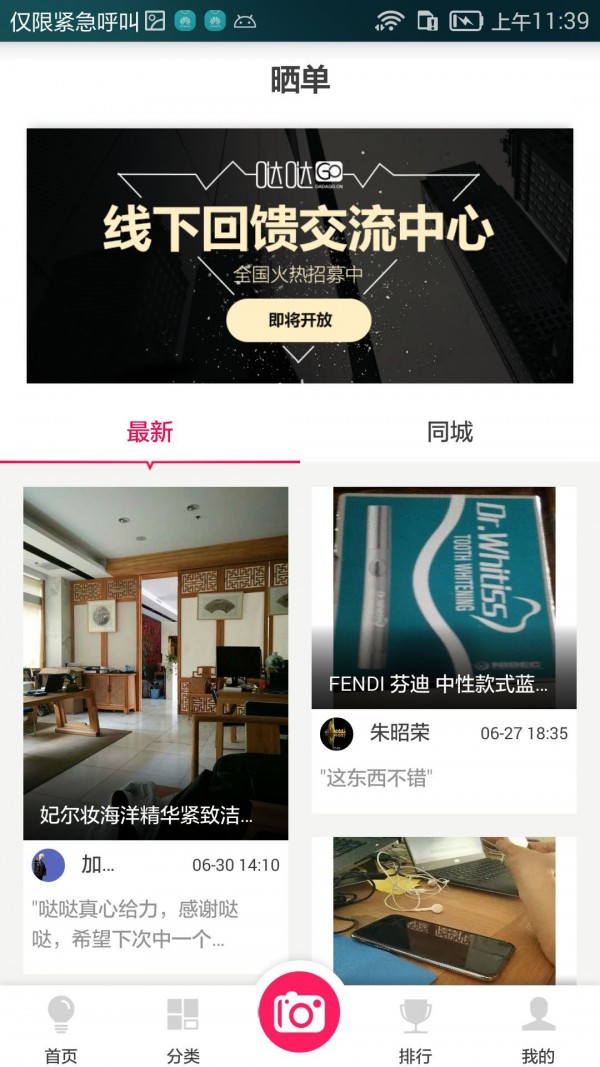
Task: Switch to the 最新 tab
Action: (x=150, y=432)
